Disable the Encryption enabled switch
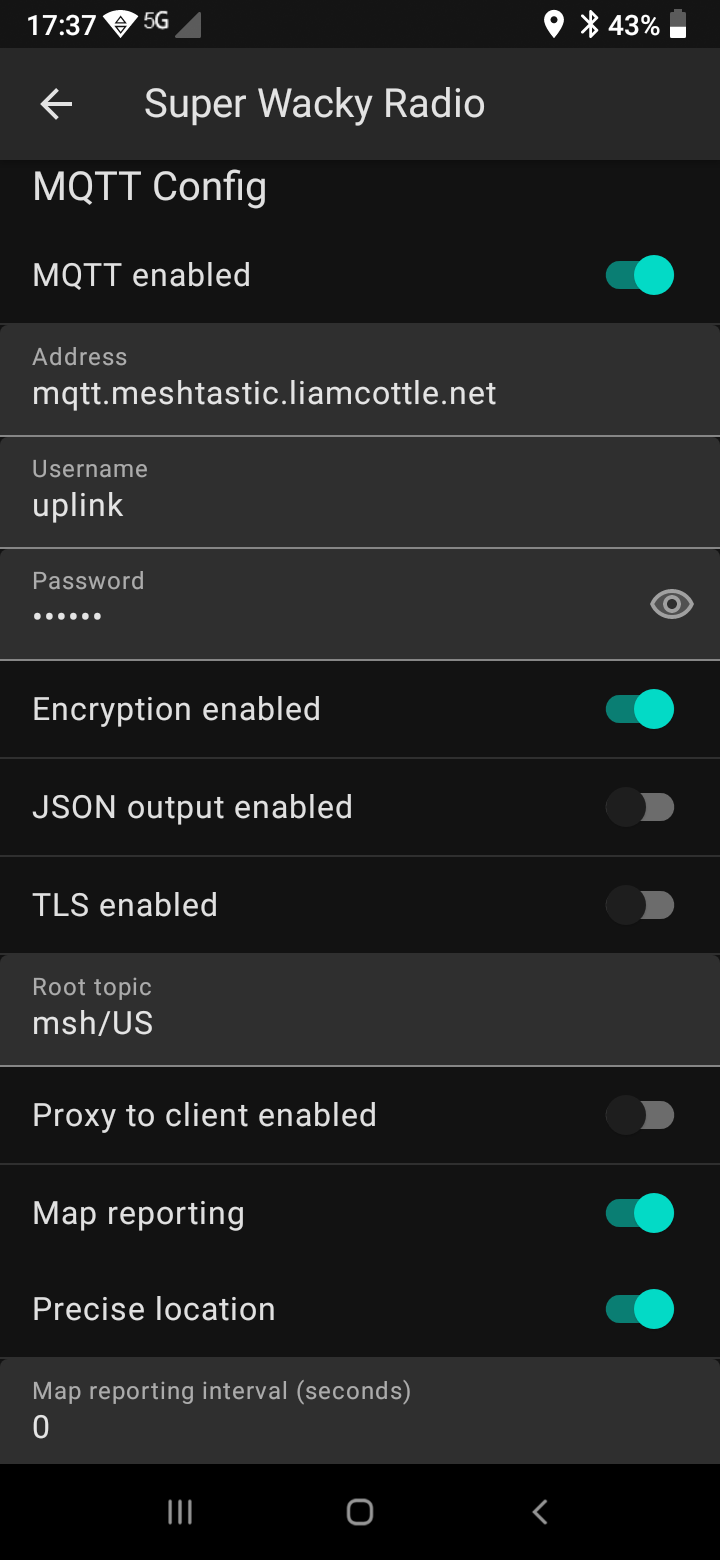Image resolution: width=720 pixels, height=1560 pixels. click(x=640, y=709)
